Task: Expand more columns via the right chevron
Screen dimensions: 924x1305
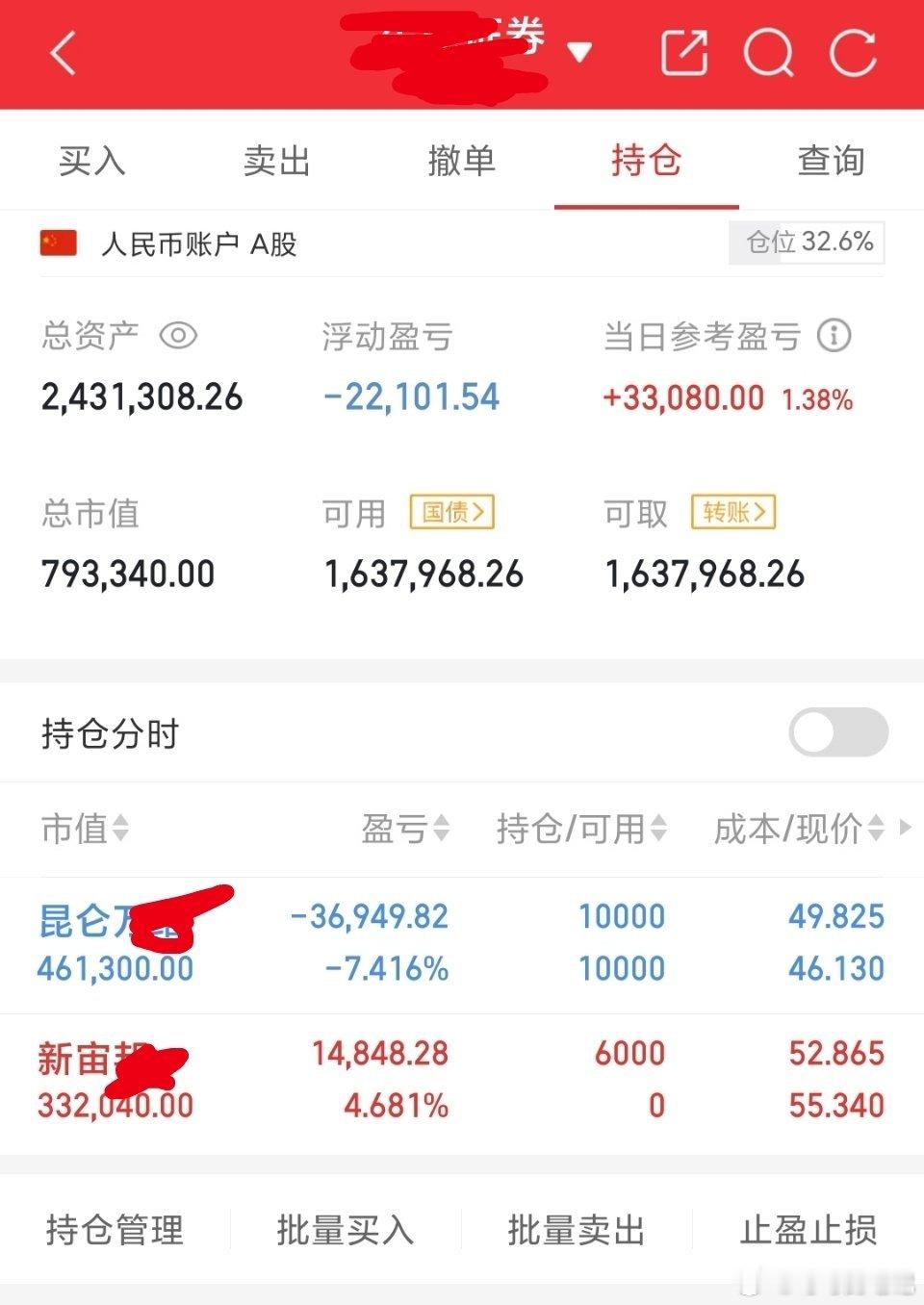Action: pos(908,829)
